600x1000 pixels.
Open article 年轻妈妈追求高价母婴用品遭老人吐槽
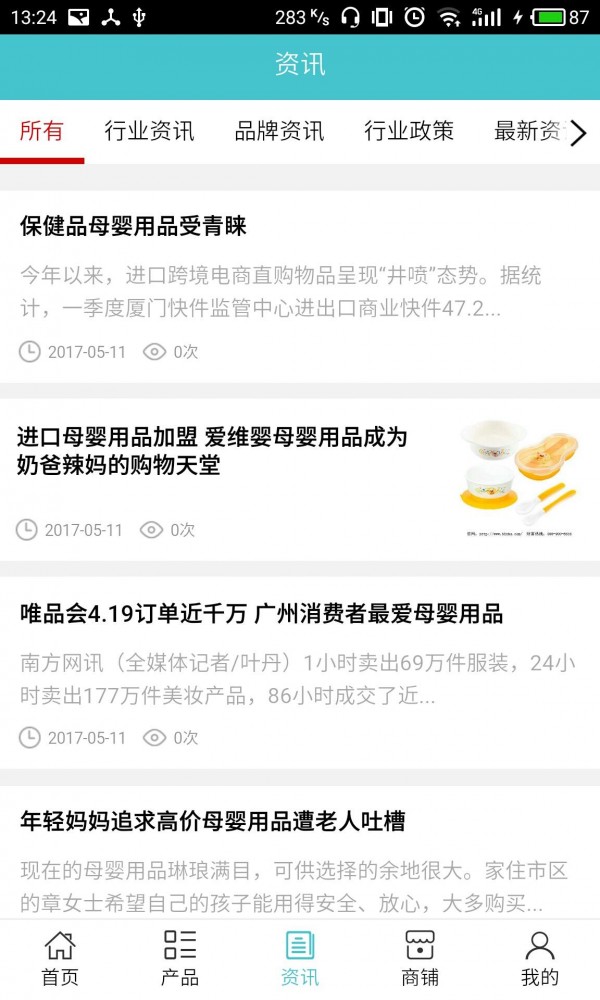(213, 822)
